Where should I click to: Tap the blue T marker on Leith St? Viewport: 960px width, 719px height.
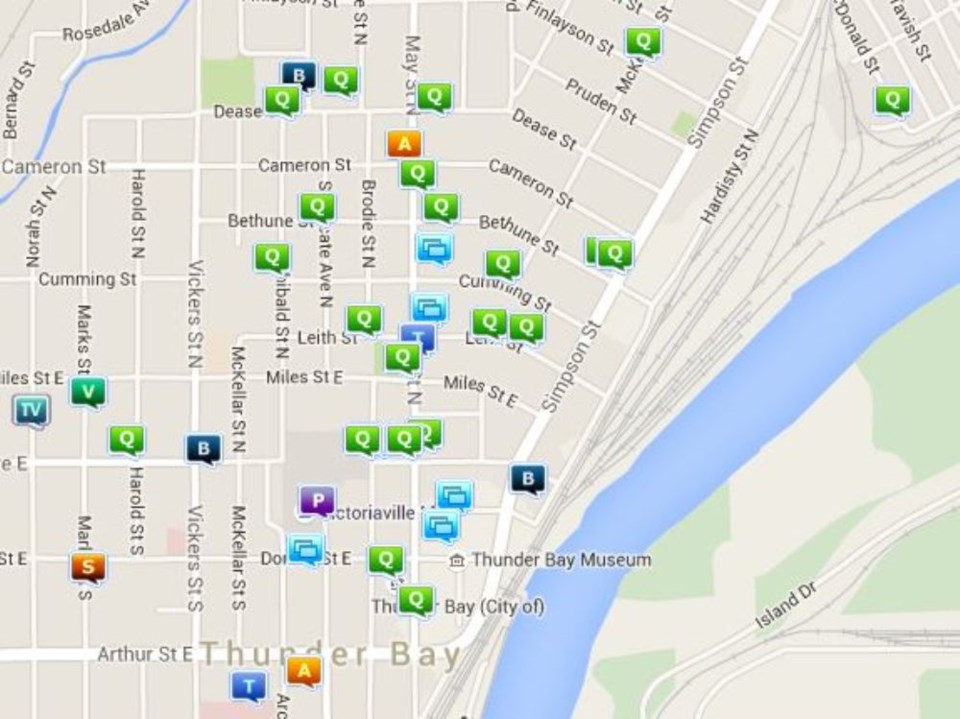coord(418,338)
